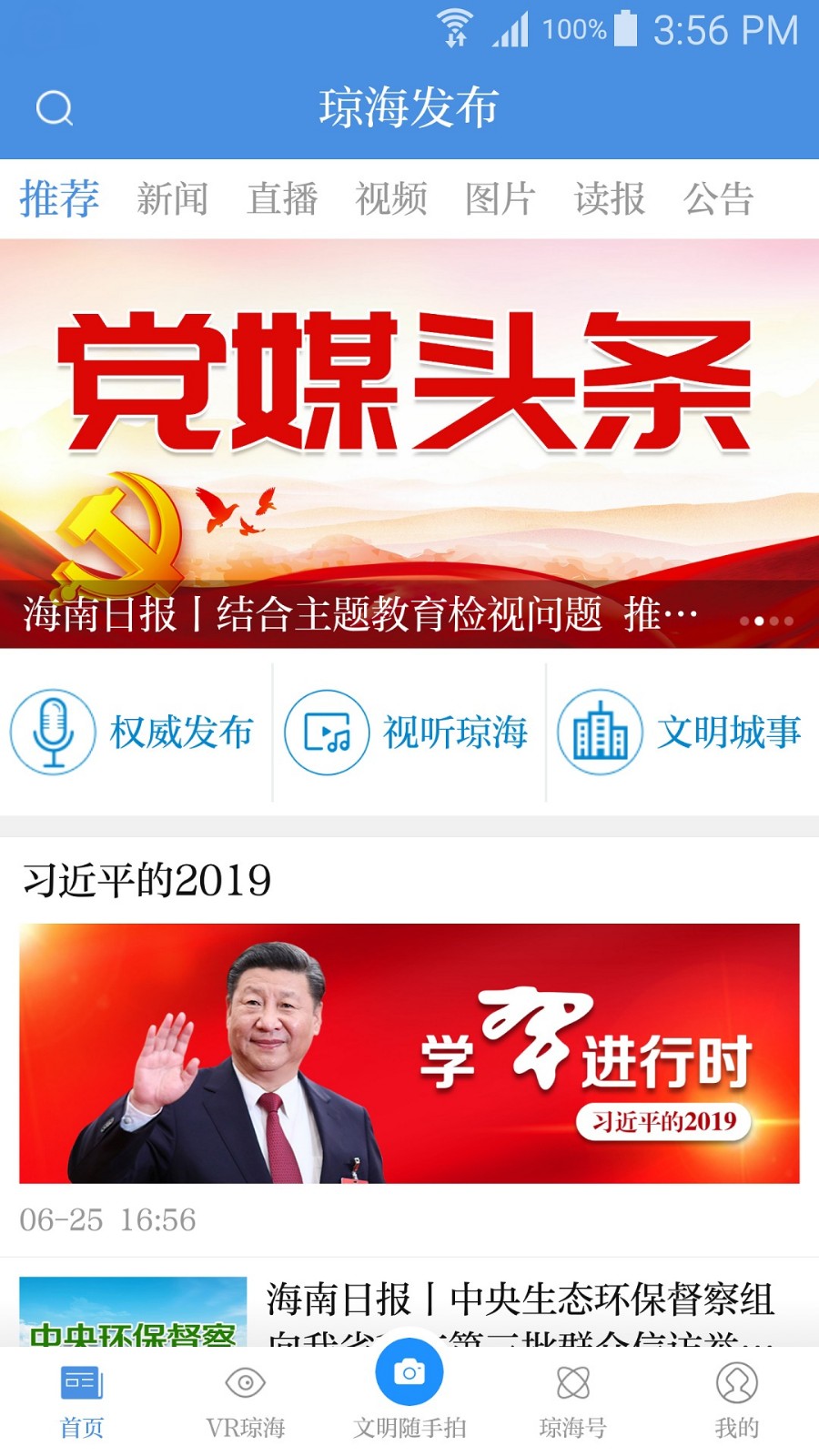
Task: Switch to the 新闻 tab
Action: point(172,199)
